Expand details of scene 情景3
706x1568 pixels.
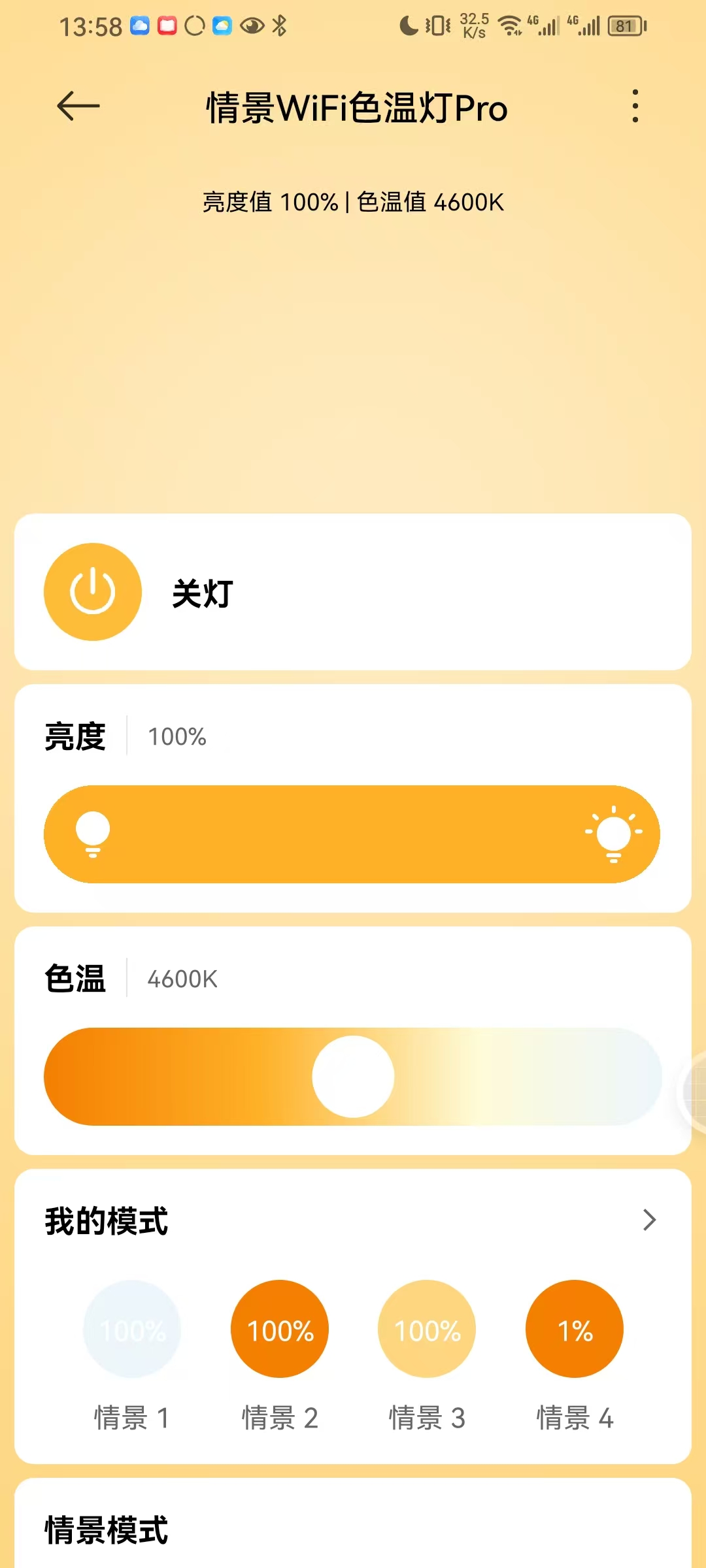(426, 1330)
